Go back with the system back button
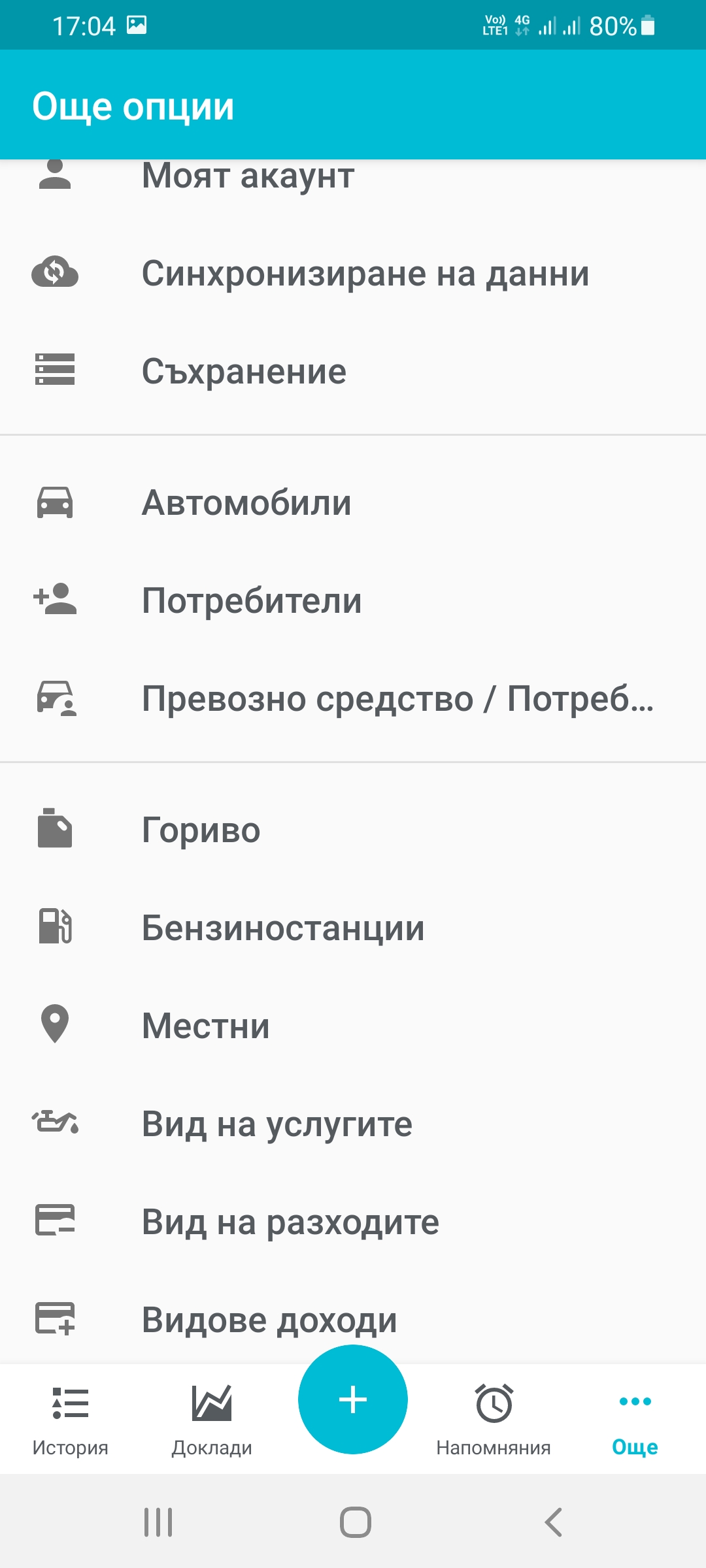The width and height of the screenshot is (706, 1568). pyautogui.click(x=553, y=1522)
